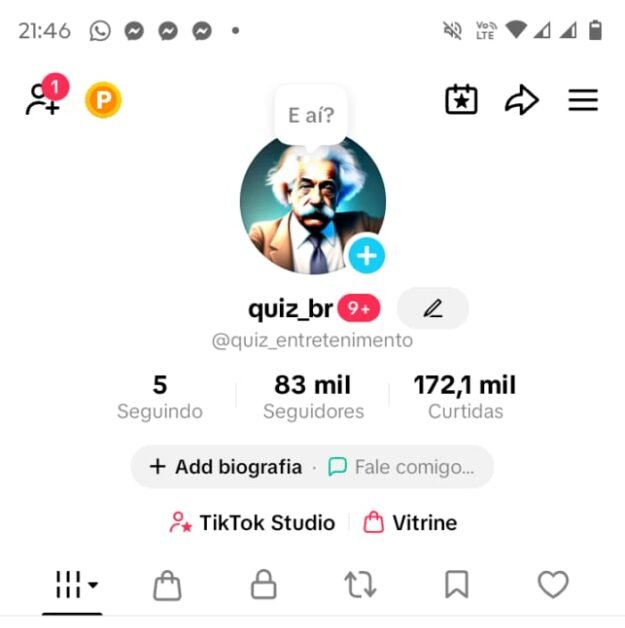Image resolution: width=625 pixels, height=628 pixels.
Task: View the Seguidores list
Action: [313, 397]
